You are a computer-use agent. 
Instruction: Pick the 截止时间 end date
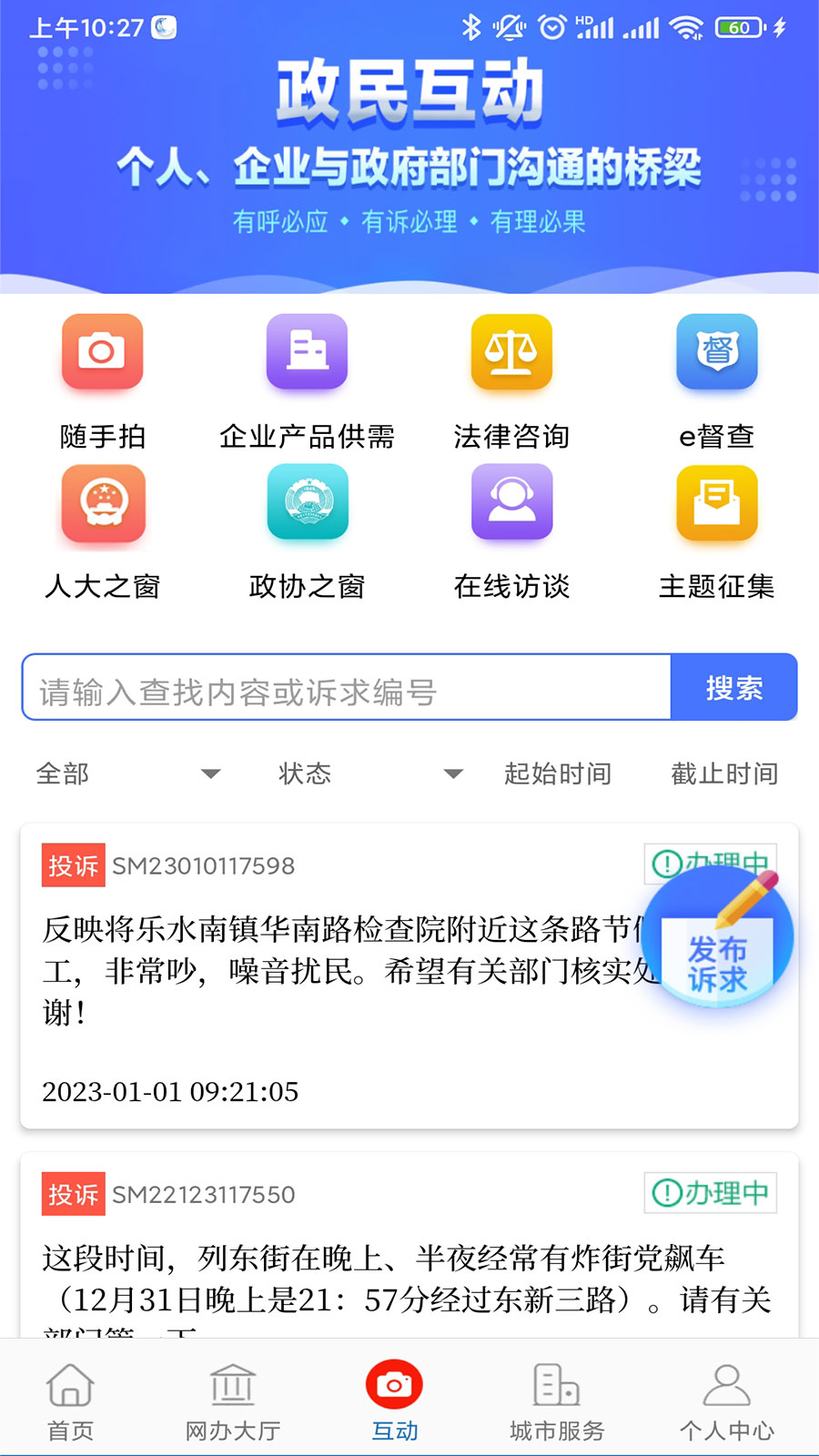pyautogui.click(x=724, y=773)
